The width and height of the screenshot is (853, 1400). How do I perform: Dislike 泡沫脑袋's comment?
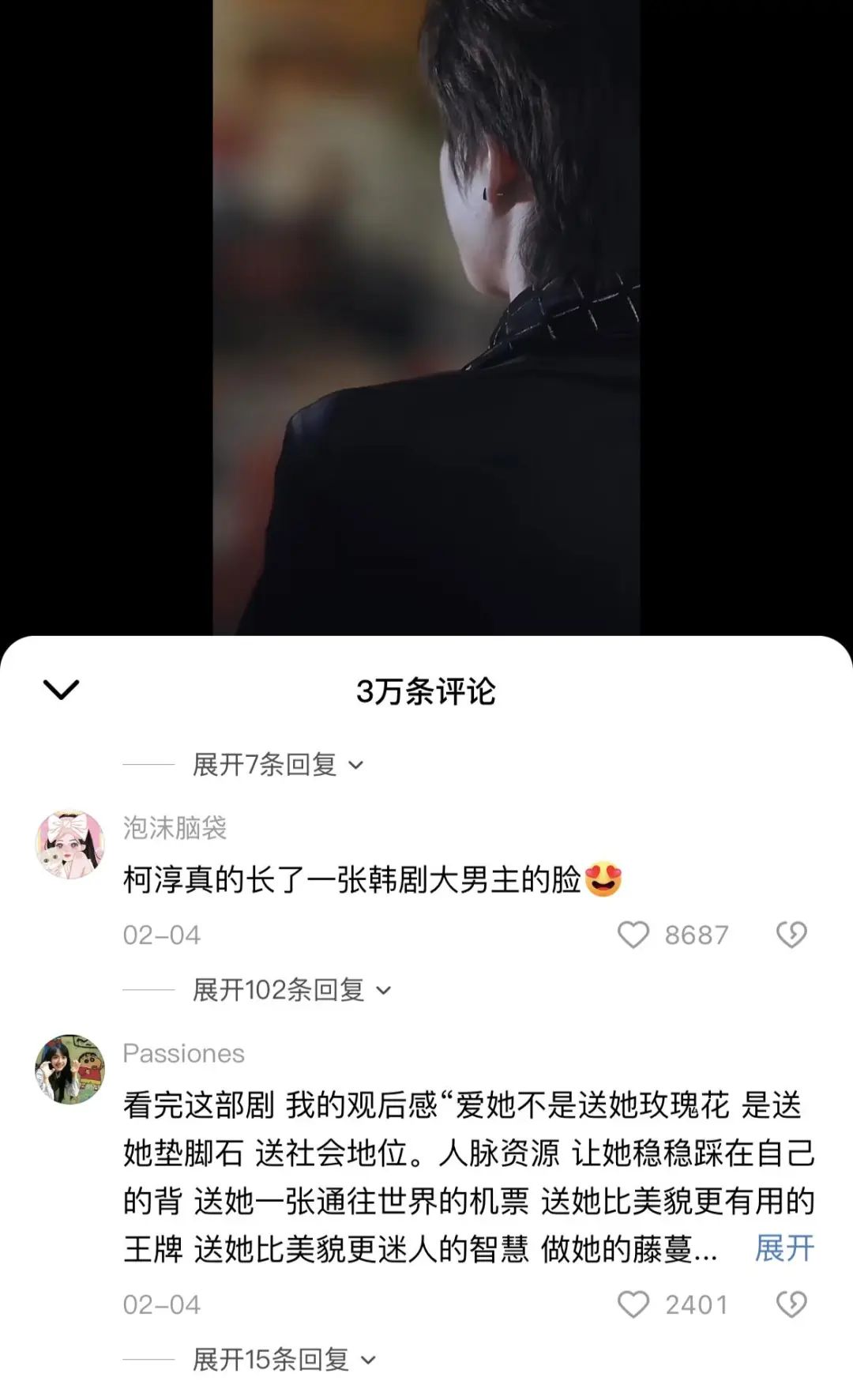(x=791, y=935)
